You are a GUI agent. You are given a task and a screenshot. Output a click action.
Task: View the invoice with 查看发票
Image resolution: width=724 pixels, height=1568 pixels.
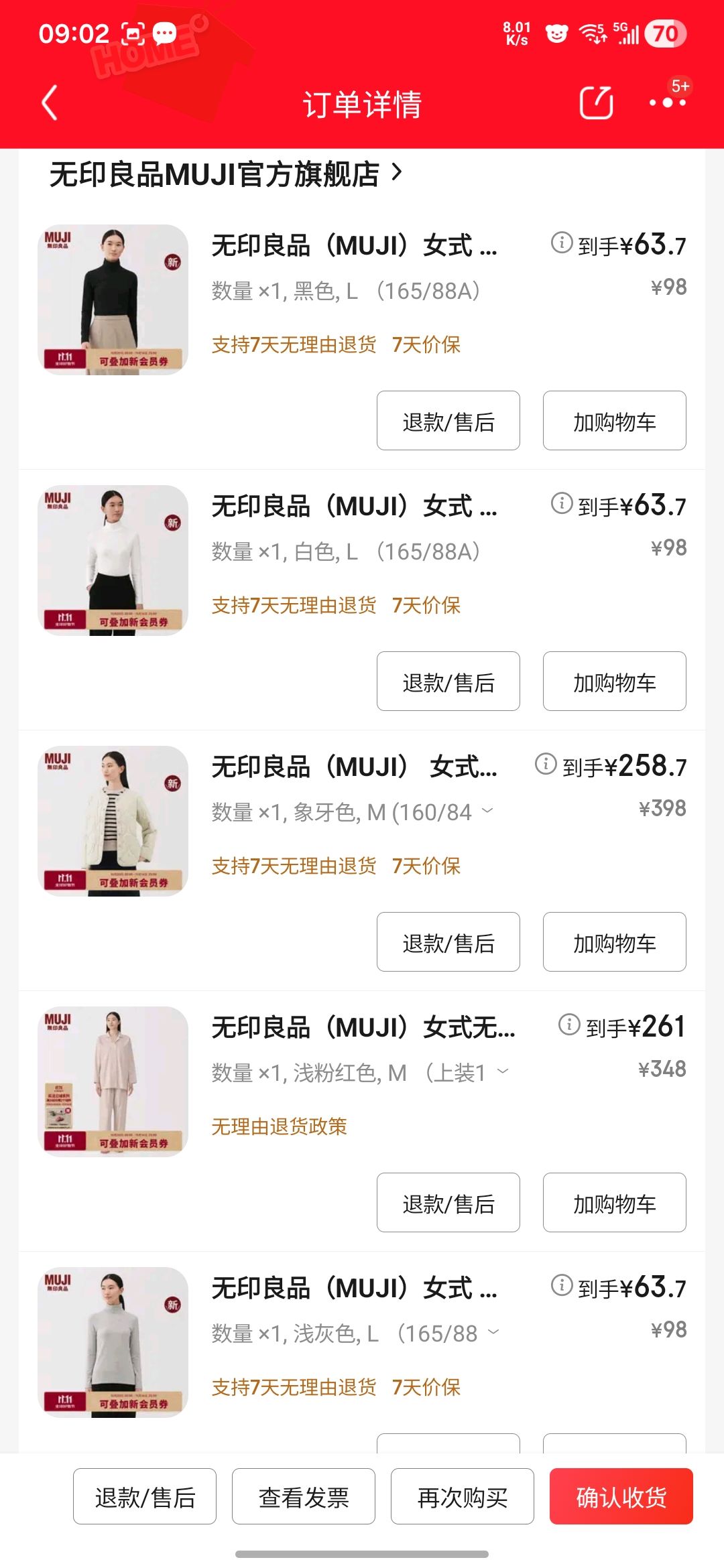click(304, 1496)
